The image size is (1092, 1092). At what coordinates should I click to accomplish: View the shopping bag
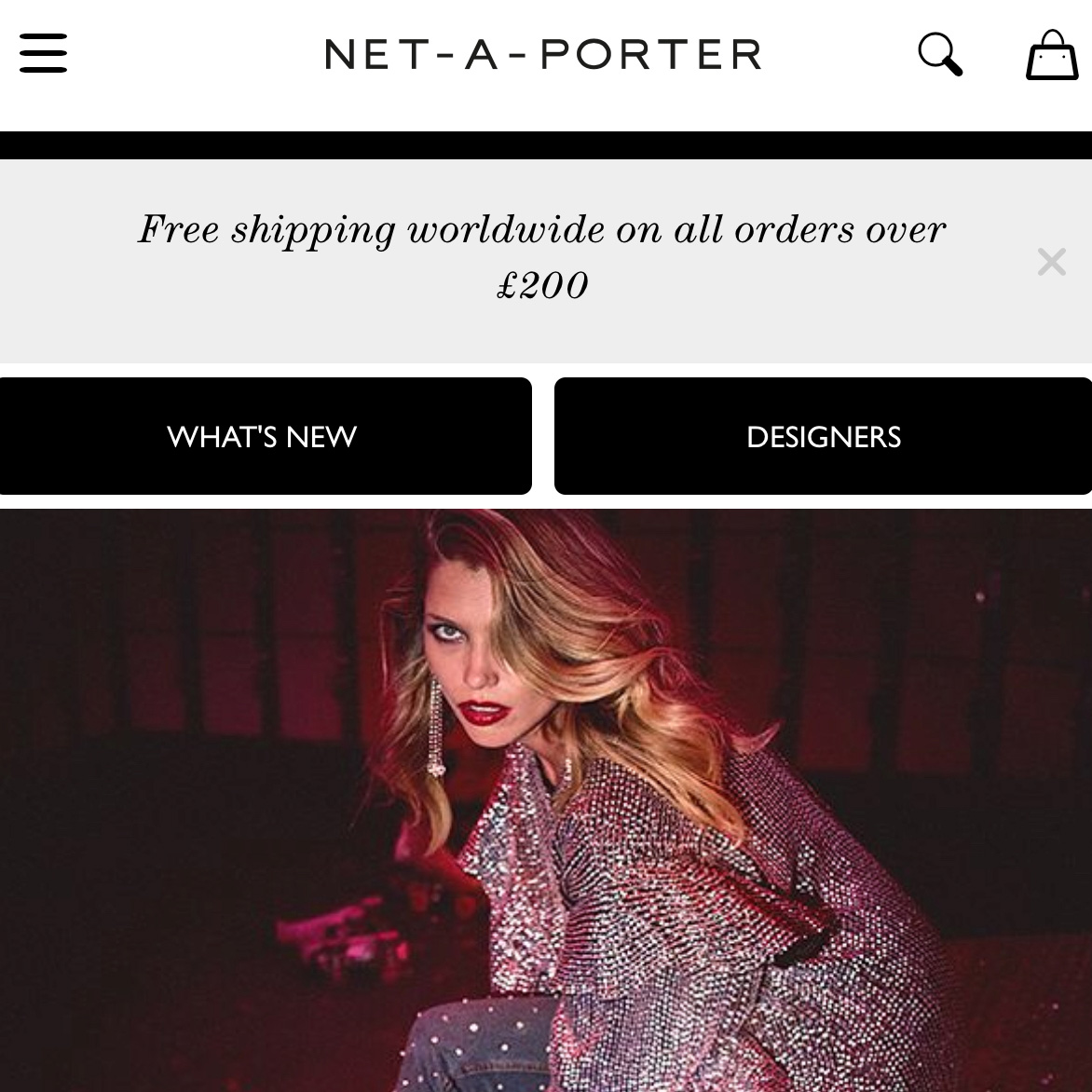coord(1051,55)
